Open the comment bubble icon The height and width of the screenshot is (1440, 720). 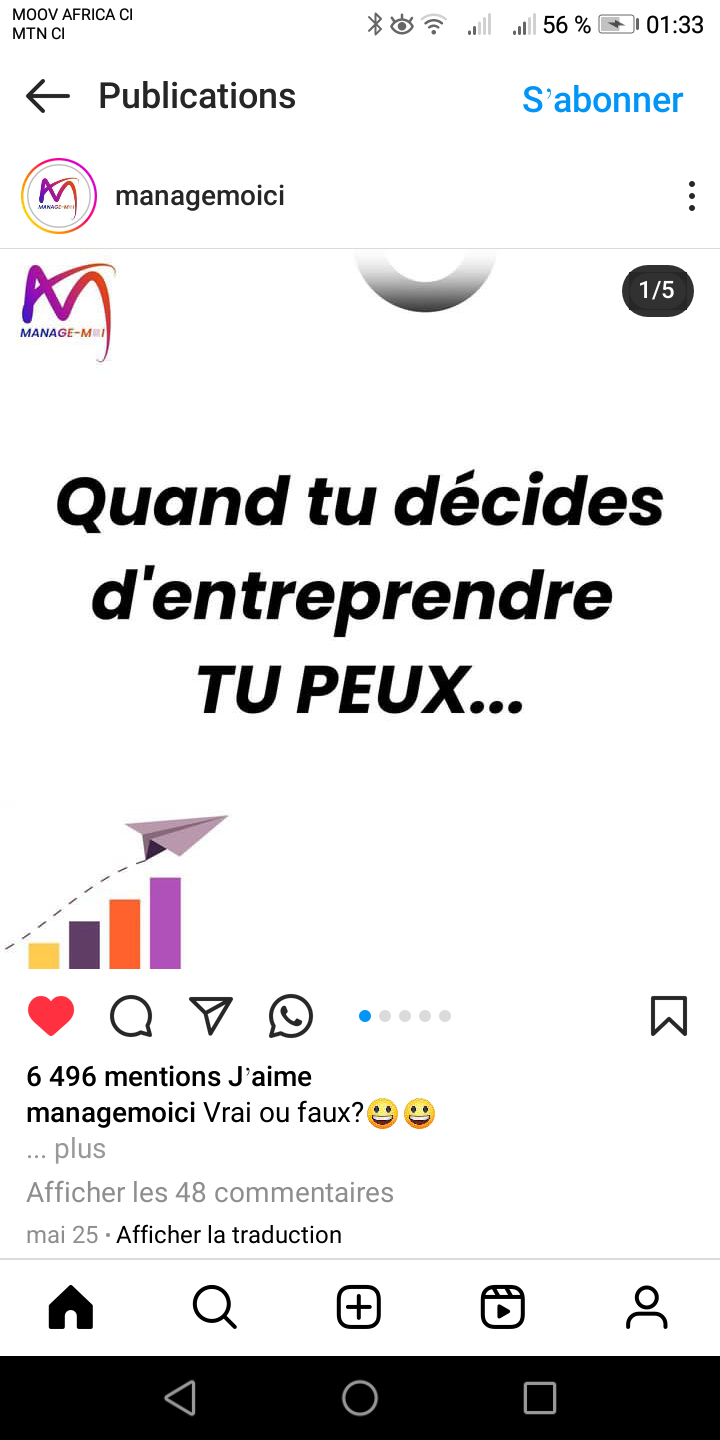tap(131, 1016)
